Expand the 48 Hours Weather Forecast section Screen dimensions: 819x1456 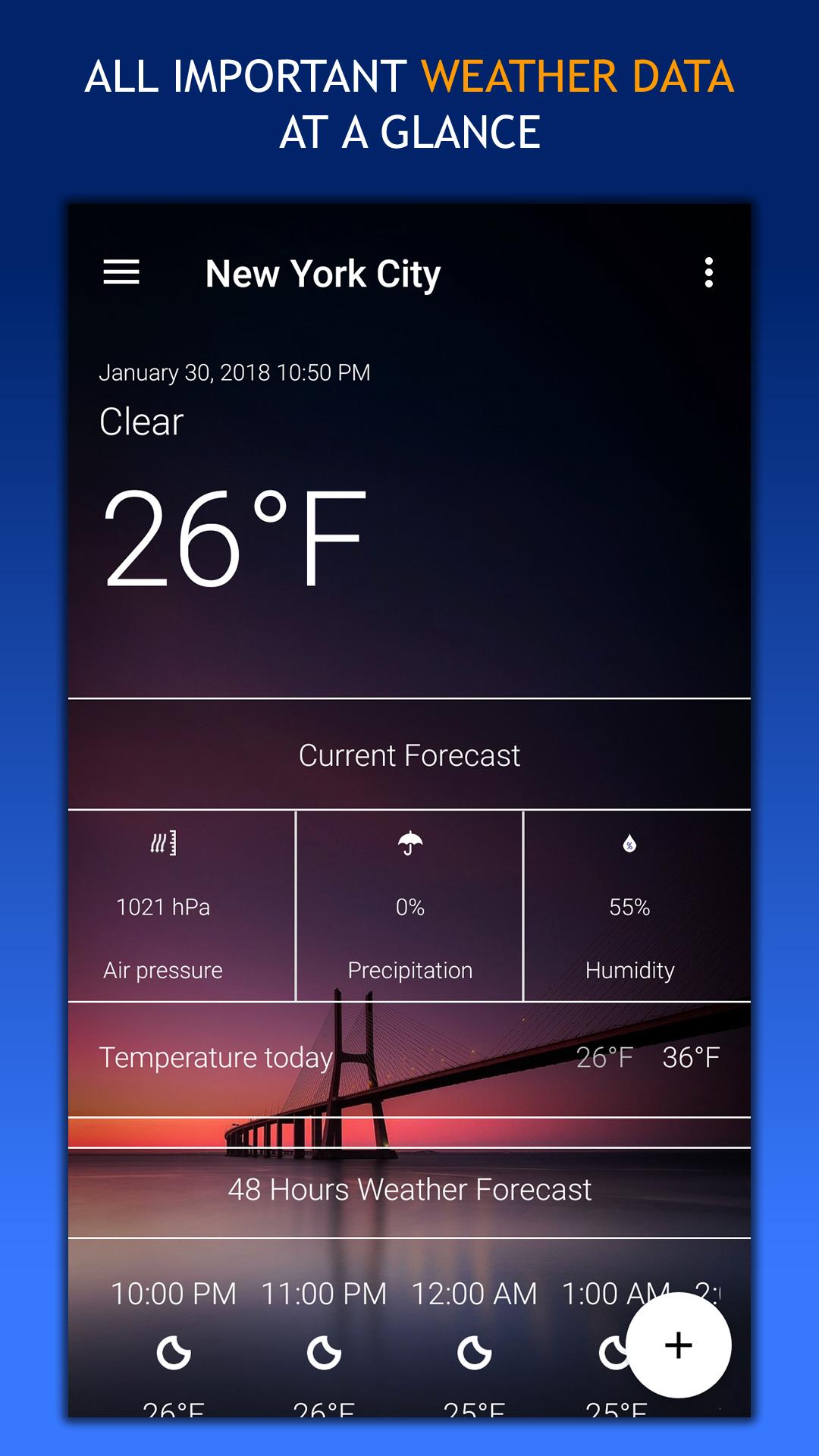click(409, 1190)
